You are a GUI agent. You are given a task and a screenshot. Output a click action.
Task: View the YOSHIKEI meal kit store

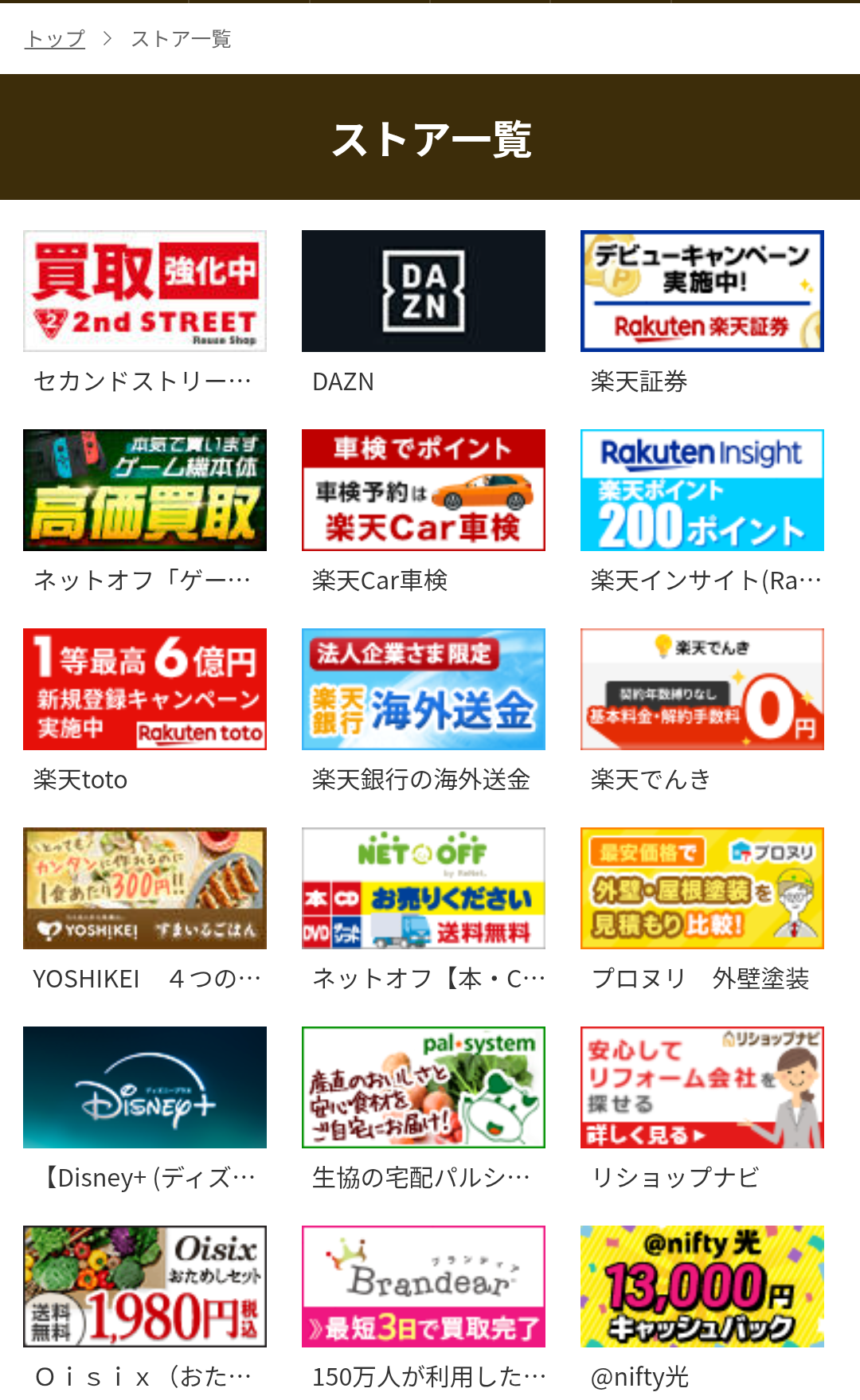coord(145,889)
